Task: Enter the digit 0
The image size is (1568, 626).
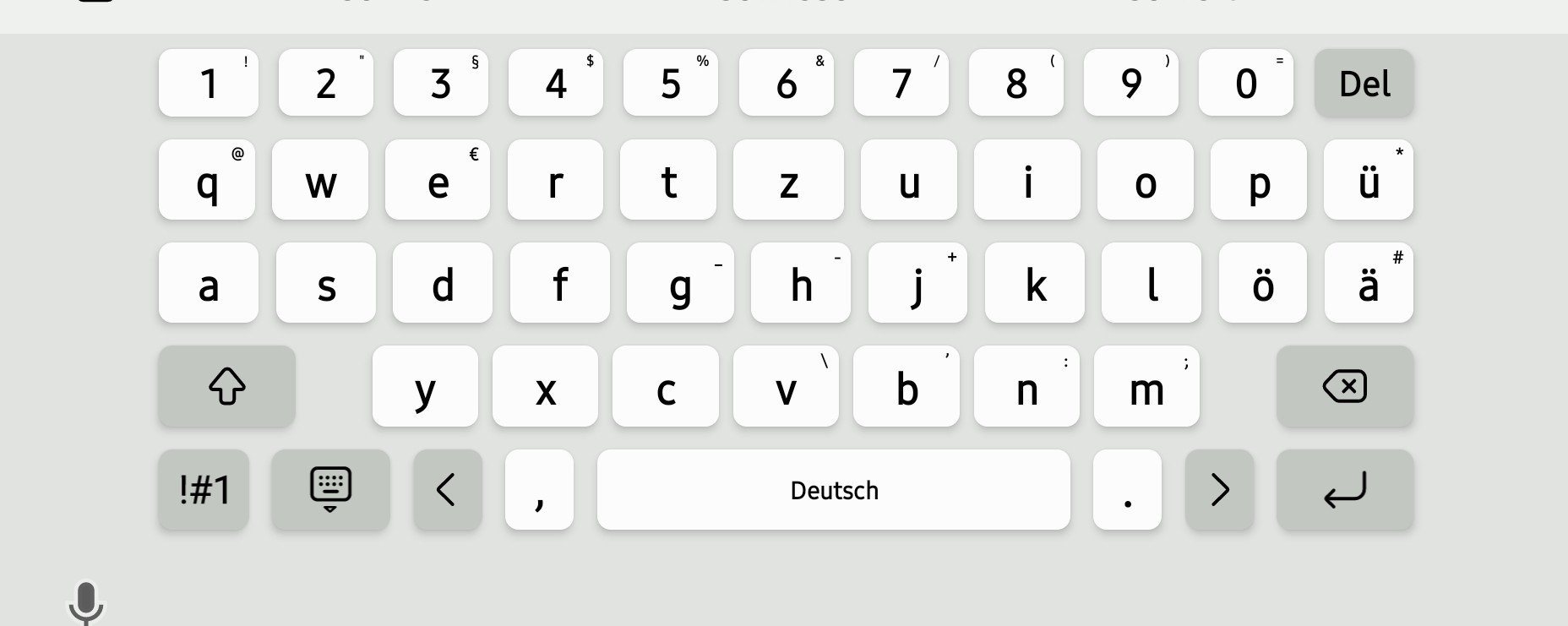Action: [x=1245, y=83]
